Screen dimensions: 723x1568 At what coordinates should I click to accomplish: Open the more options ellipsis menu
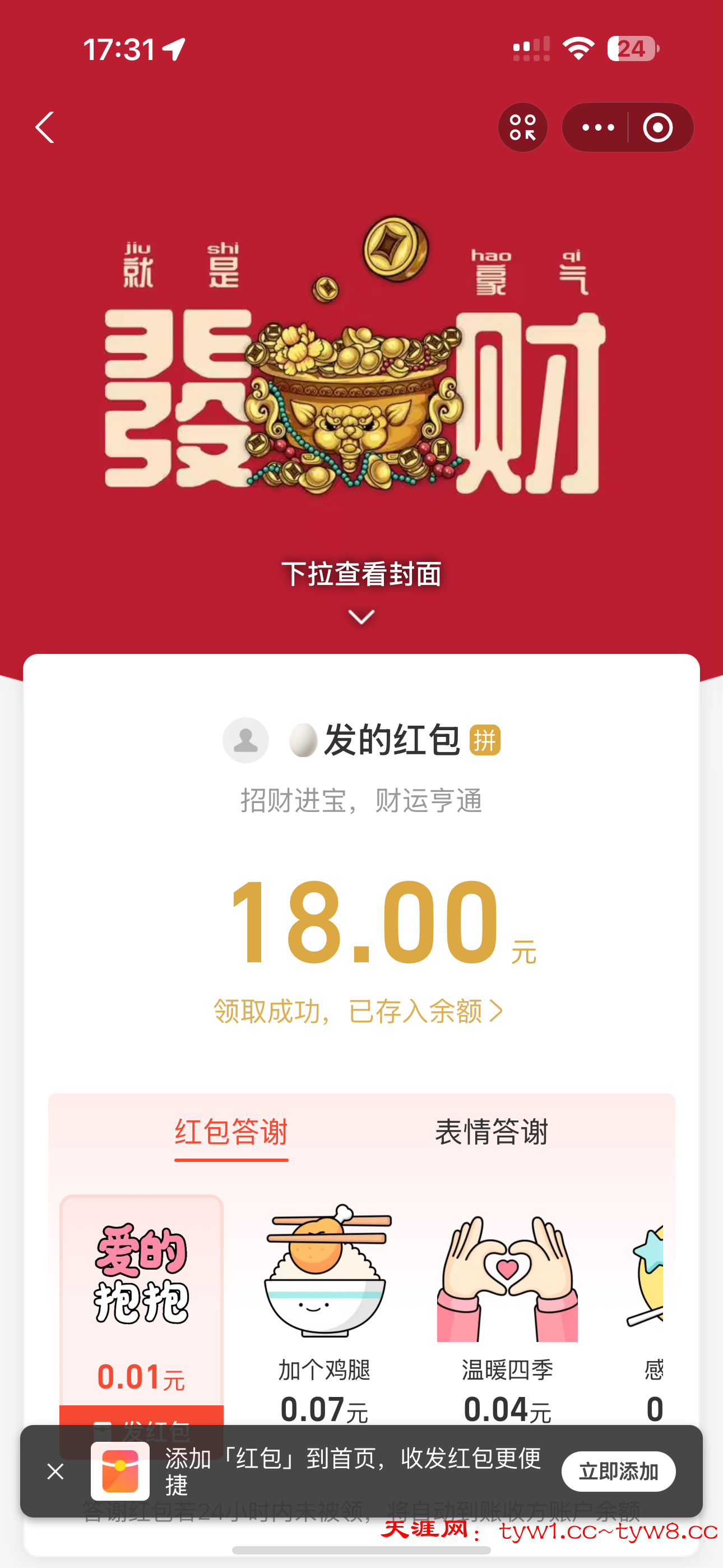click(597, 127)
